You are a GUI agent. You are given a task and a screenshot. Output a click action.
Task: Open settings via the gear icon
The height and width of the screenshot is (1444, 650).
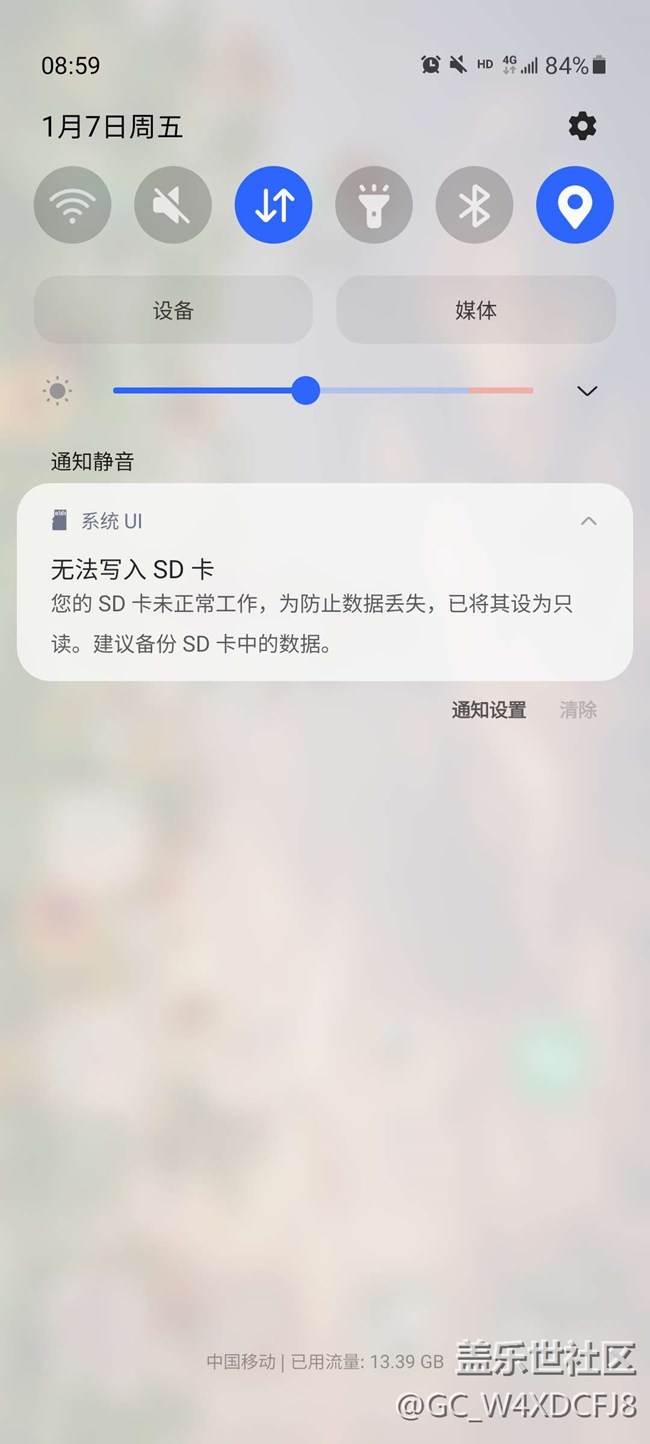coord(582,126)
